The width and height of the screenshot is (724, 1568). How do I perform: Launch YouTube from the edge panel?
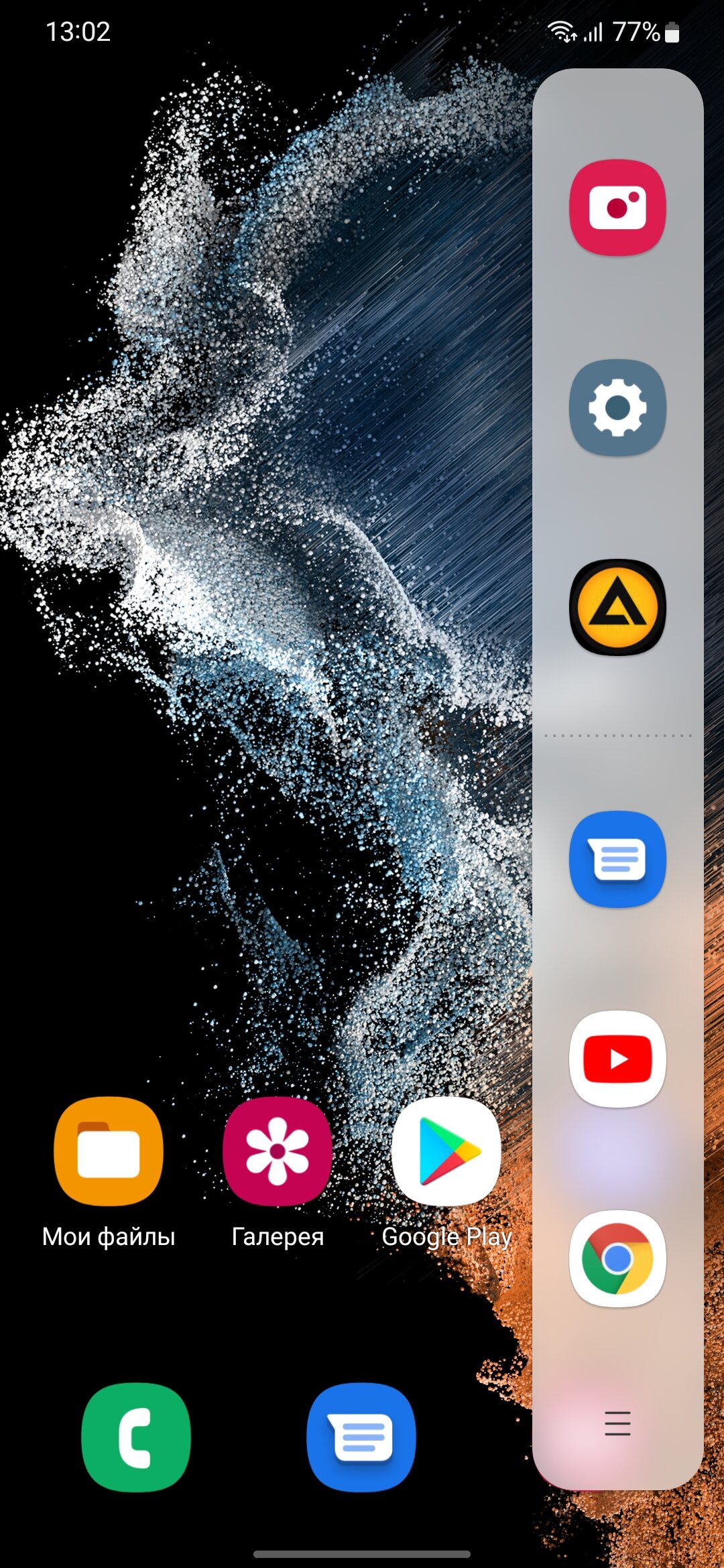(617, 1059)
